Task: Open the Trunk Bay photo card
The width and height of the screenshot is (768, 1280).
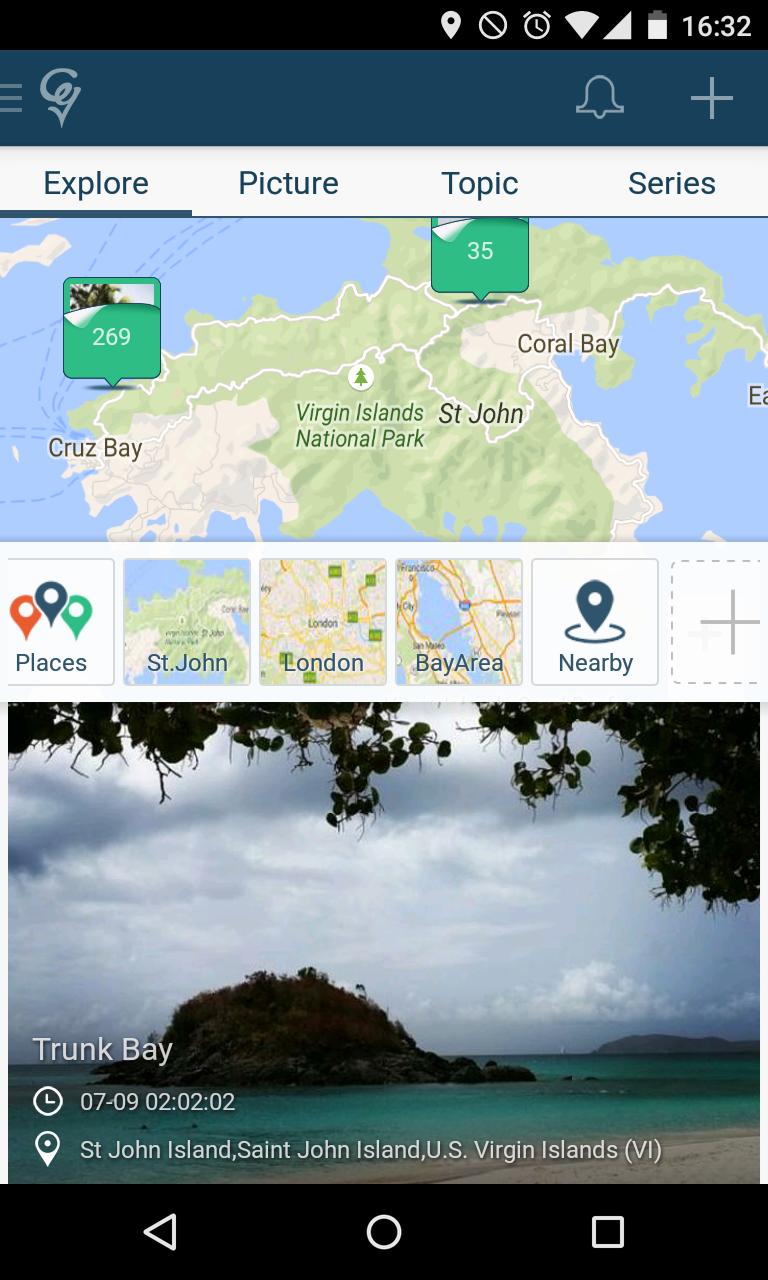Action: 384,940
